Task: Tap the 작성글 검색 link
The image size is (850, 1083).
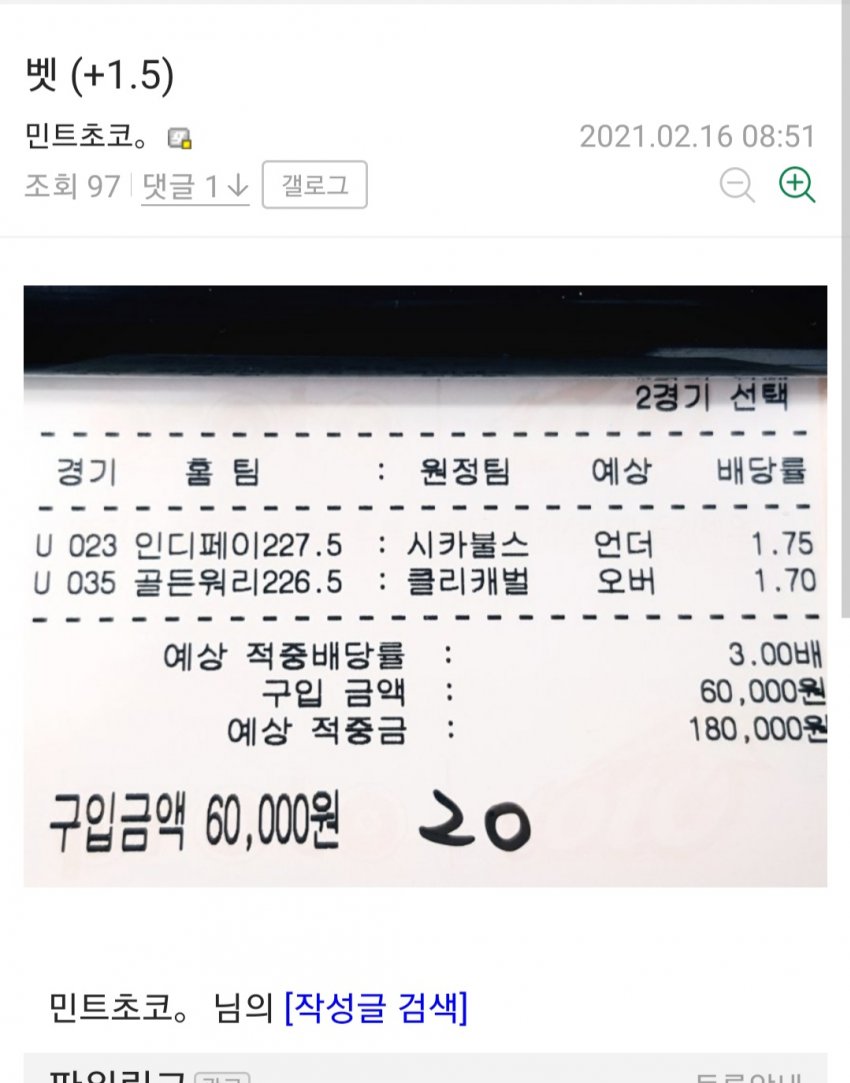Action: click(375, 1008)
